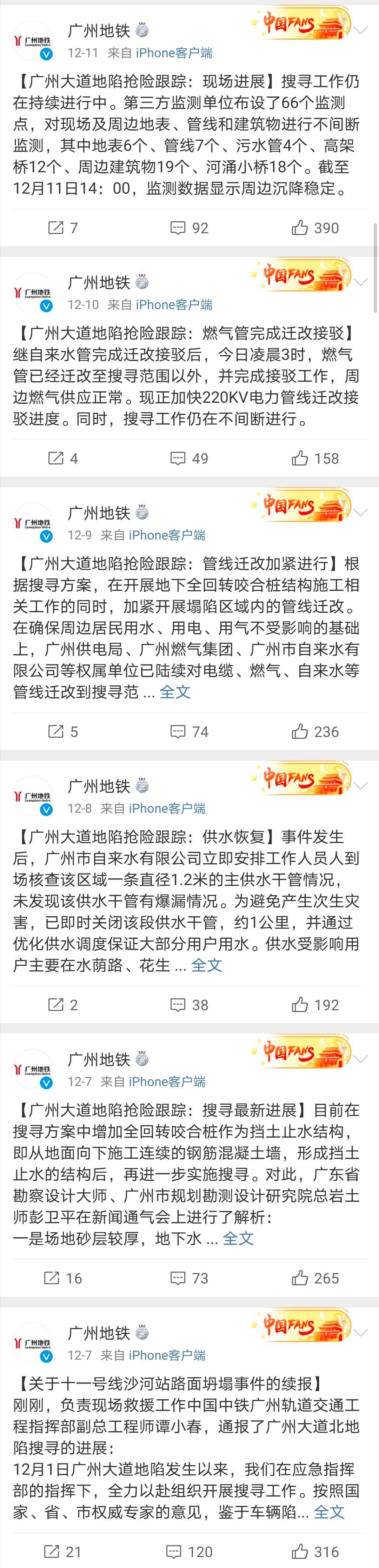Expand 全文 of the 沙河站路面坍塌 post
Image resolution: width=379 pixels, height=1568 pixels.
[x=328, y=1512]
